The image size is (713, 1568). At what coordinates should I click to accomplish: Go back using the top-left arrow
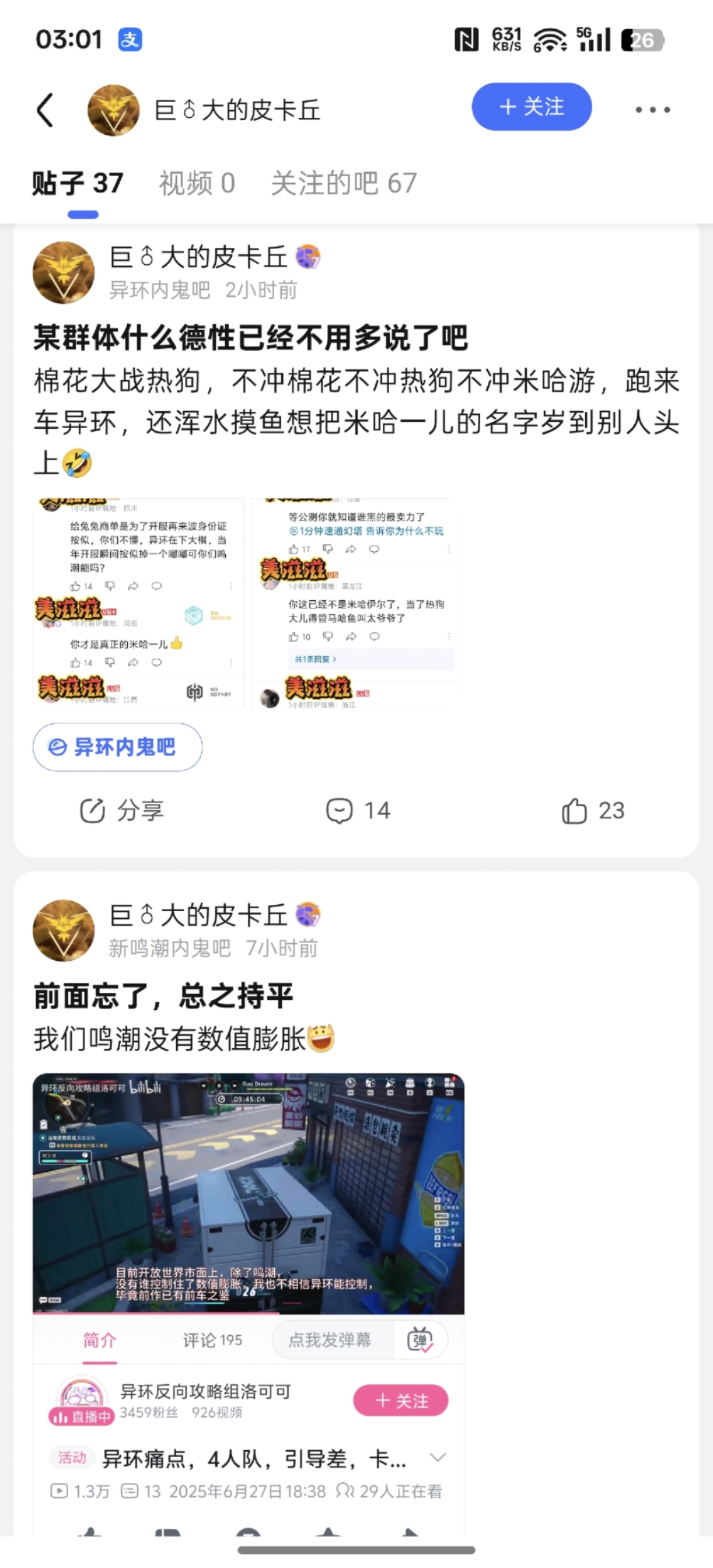point(45,109)
